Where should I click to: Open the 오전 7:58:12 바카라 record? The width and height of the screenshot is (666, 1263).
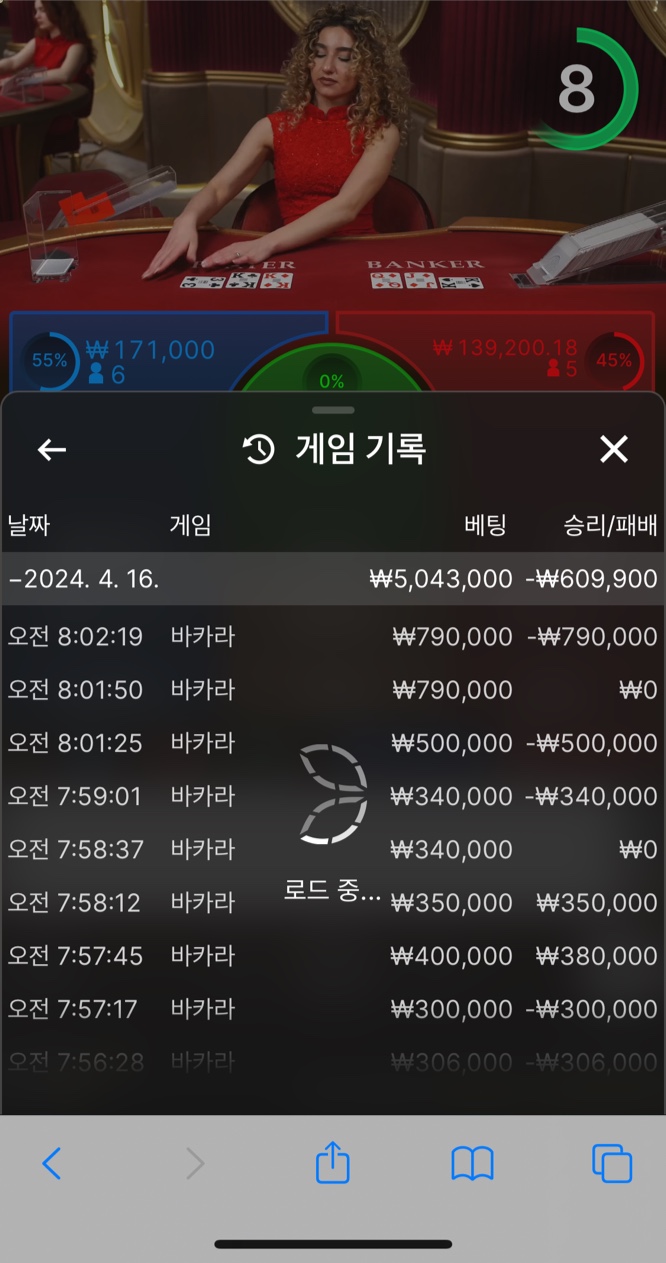click(x=333, y=902)
